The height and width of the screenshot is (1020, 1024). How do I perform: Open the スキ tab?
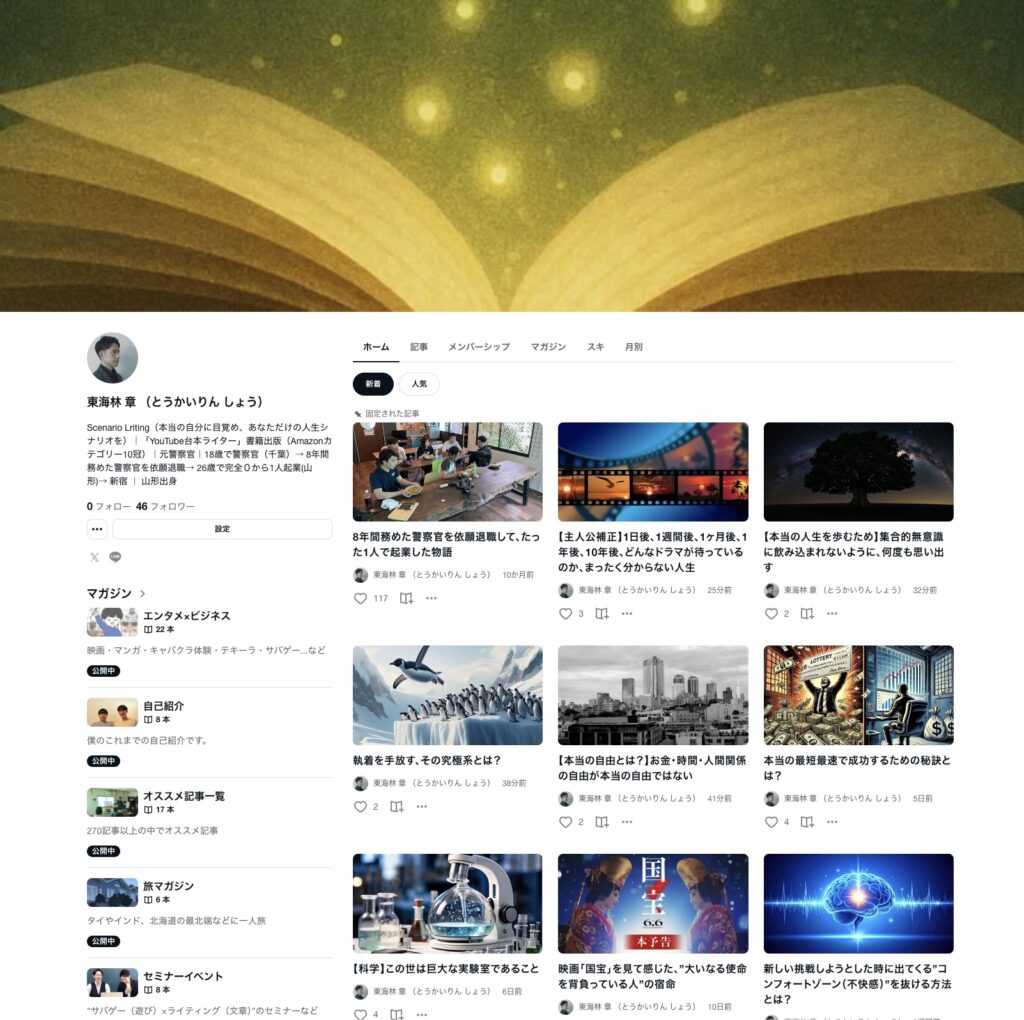[x=595, y=347]
